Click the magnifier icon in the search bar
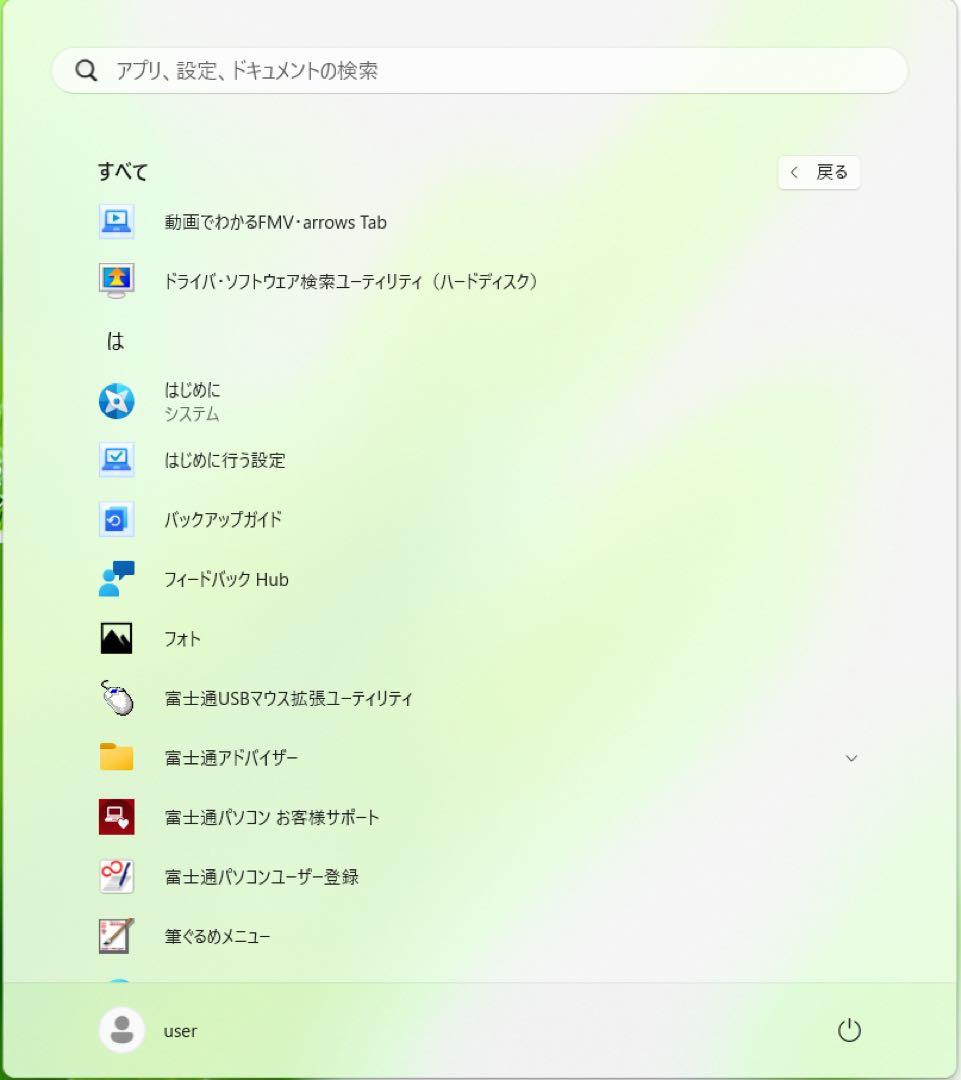961x1080 pixels. (x=85, y=70)
